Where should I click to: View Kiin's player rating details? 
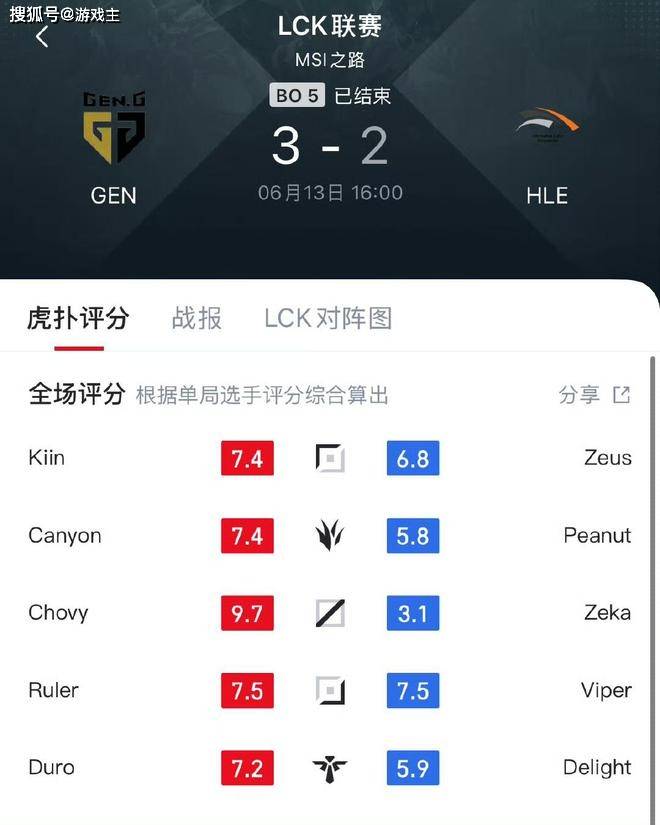coord(46,458)
